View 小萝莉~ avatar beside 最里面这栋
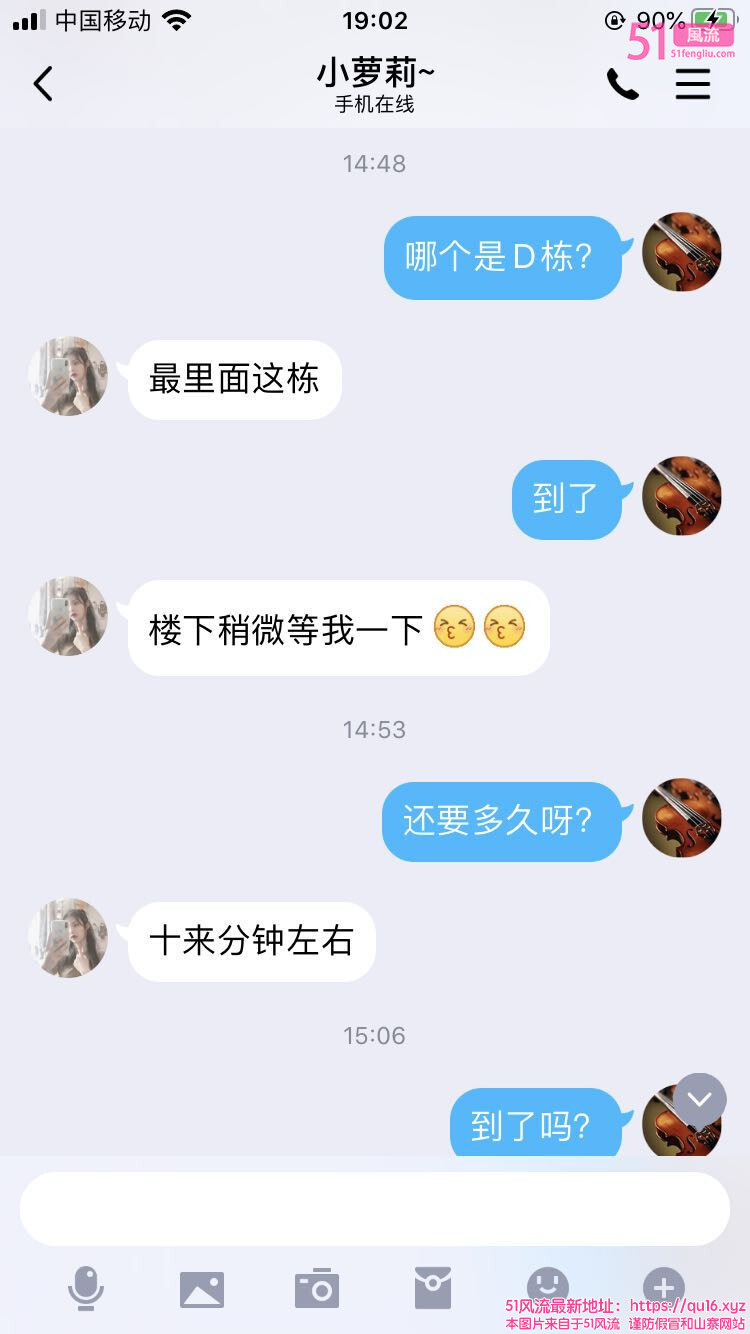The image size is (750, 1334). click(68, 376)
